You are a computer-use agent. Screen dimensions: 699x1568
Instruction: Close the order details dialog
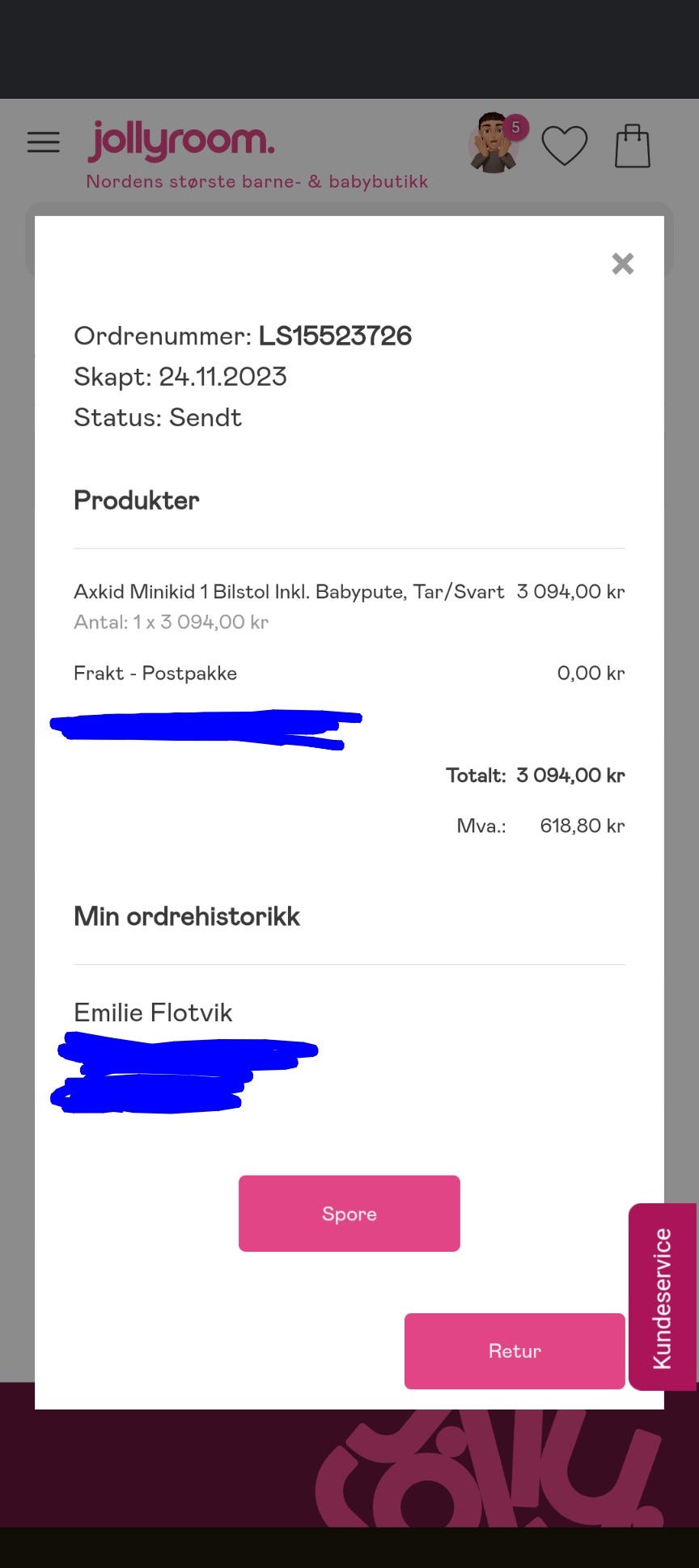[x=622, y=264]
